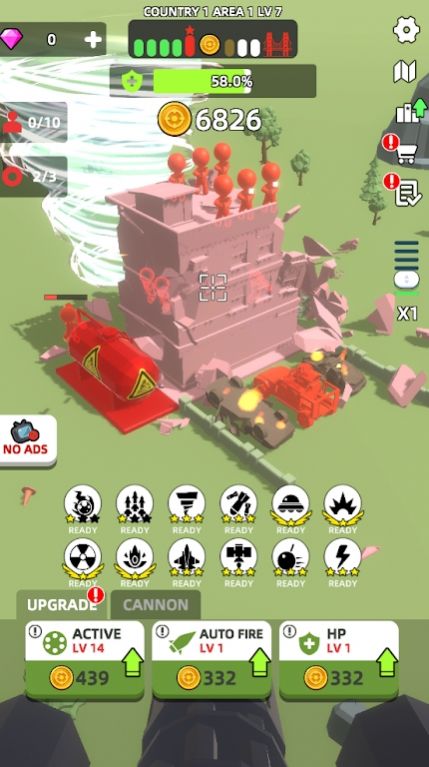Change the X1 speed multiplier
The image size is (429, 767).
point(407,314)
